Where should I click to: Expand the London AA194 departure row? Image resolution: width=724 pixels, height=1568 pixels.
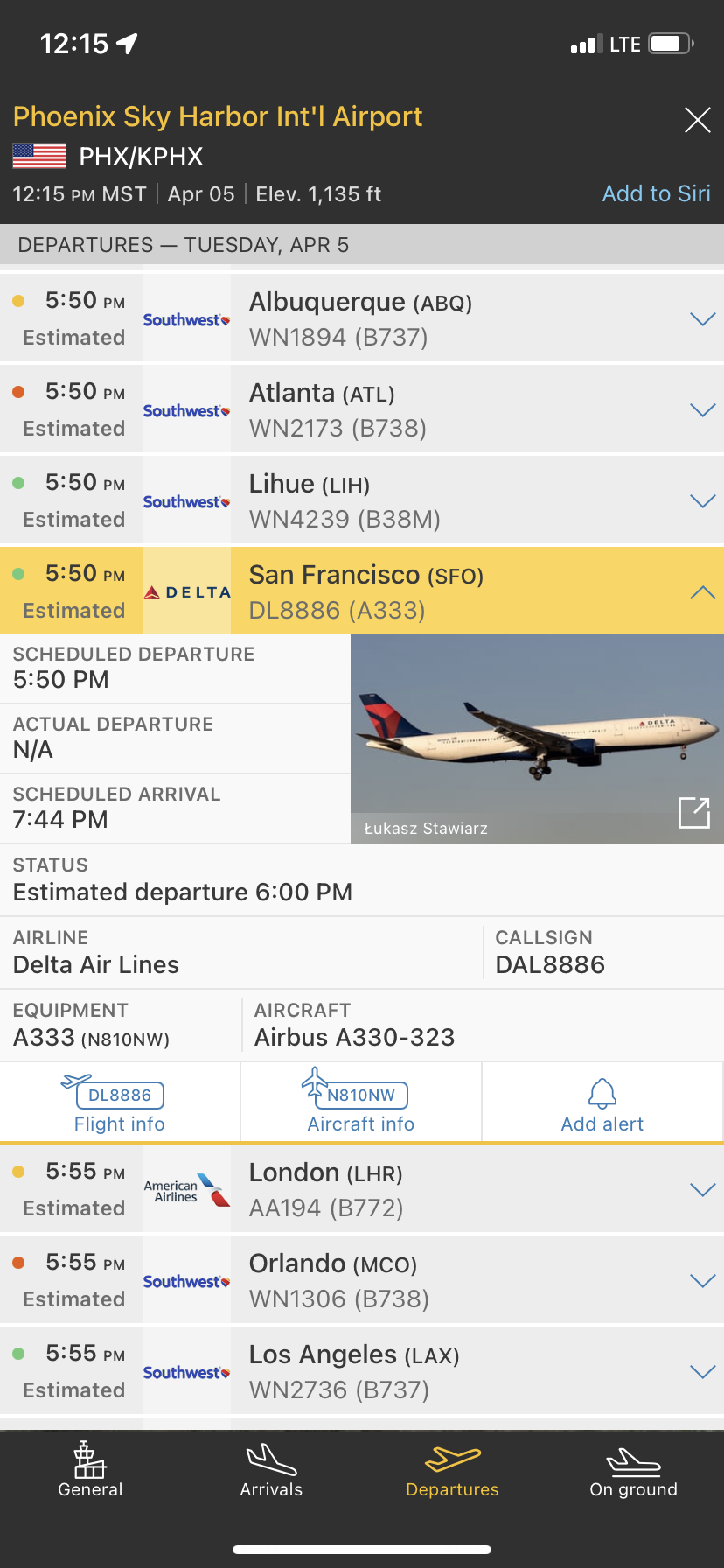[702, 1190]
